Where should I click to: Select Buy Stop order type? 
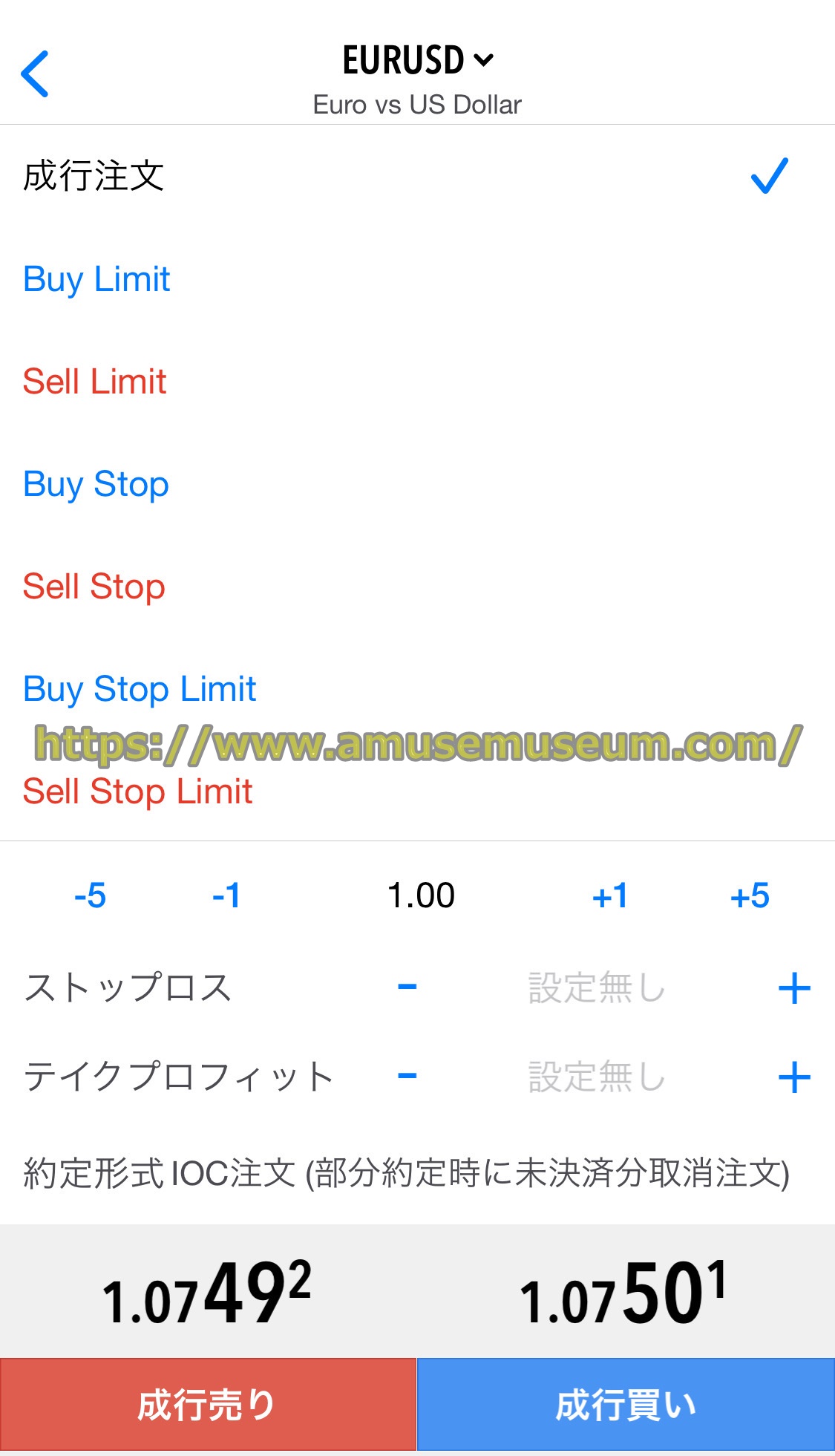(96, 484)
